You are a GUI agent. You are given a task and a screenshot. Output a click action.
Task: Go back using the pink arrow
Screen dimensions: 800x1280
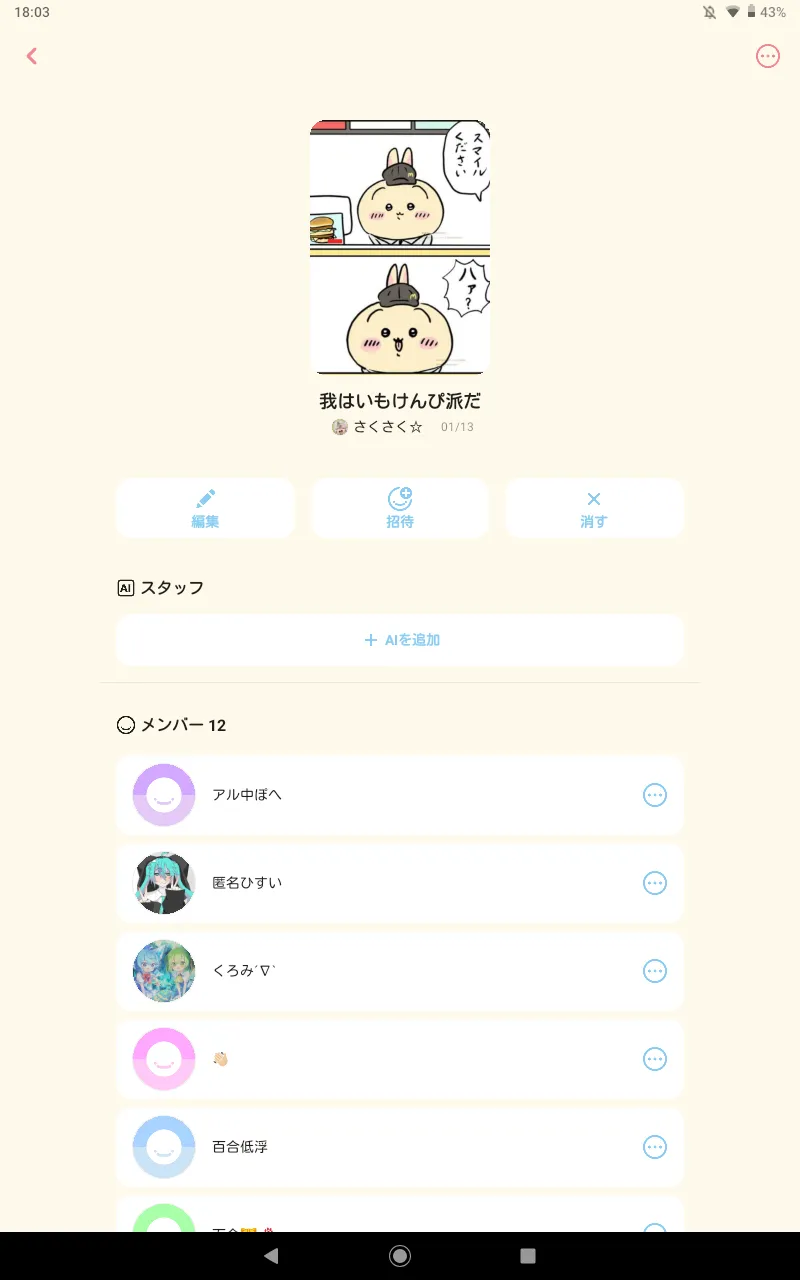32,56
